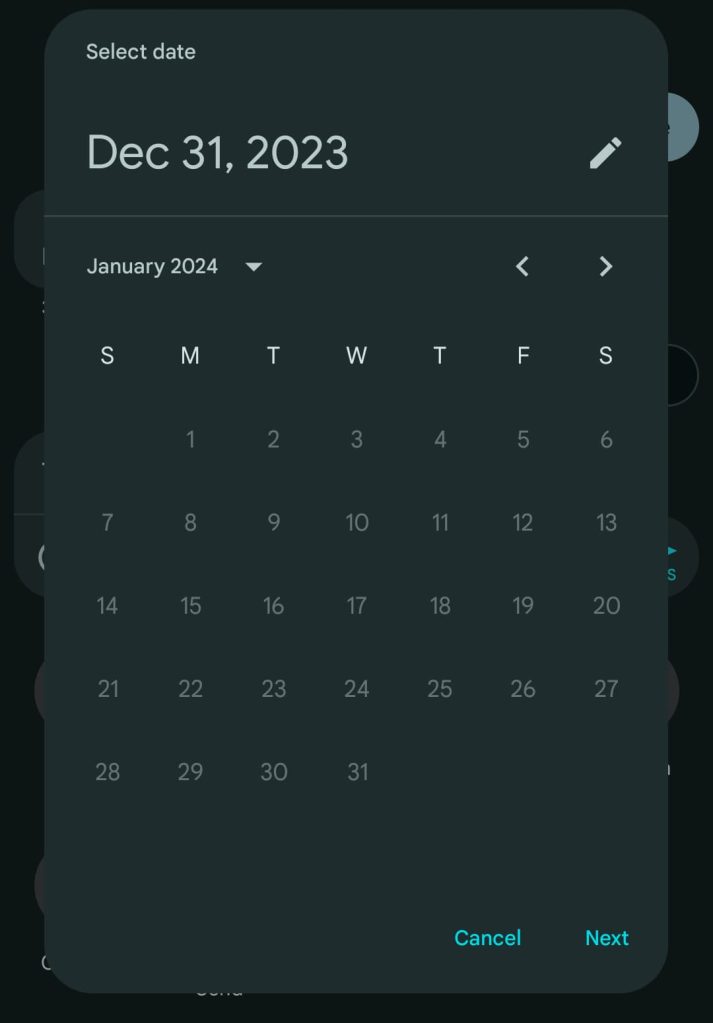Go to the previous month
The image size is (713, 1023).
pyautogui.click(x=522, y=266)
